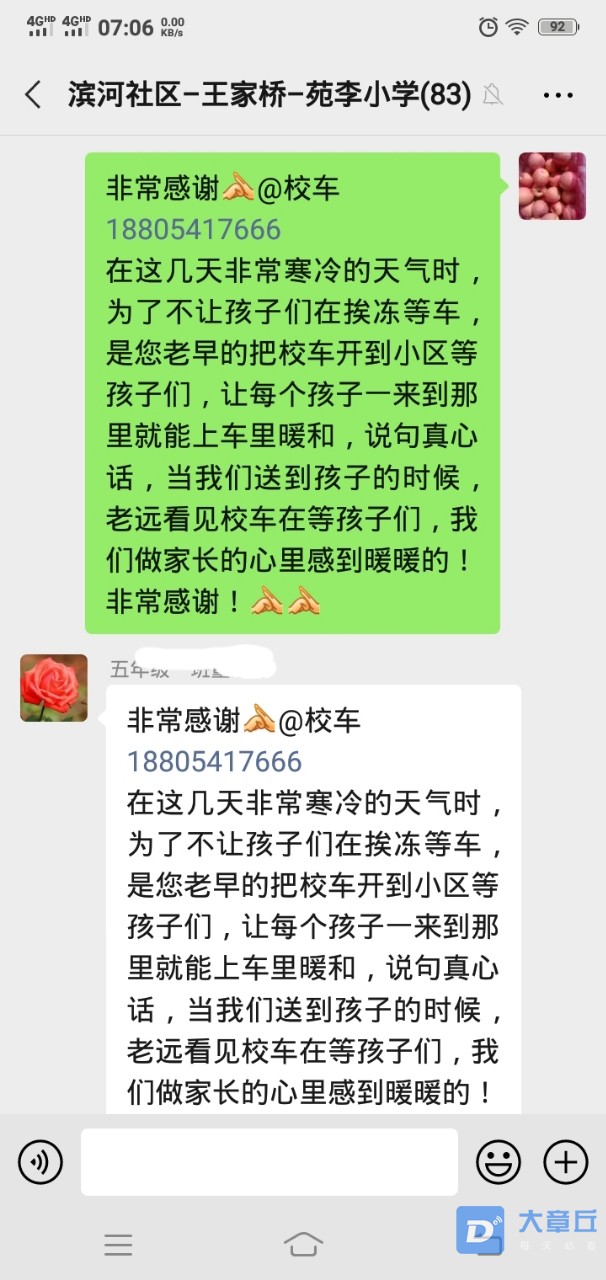This screenshot has width=606, height=1280.
Task: Tap phone number 18805417666 in white bubble
Action: click(214, 761)
